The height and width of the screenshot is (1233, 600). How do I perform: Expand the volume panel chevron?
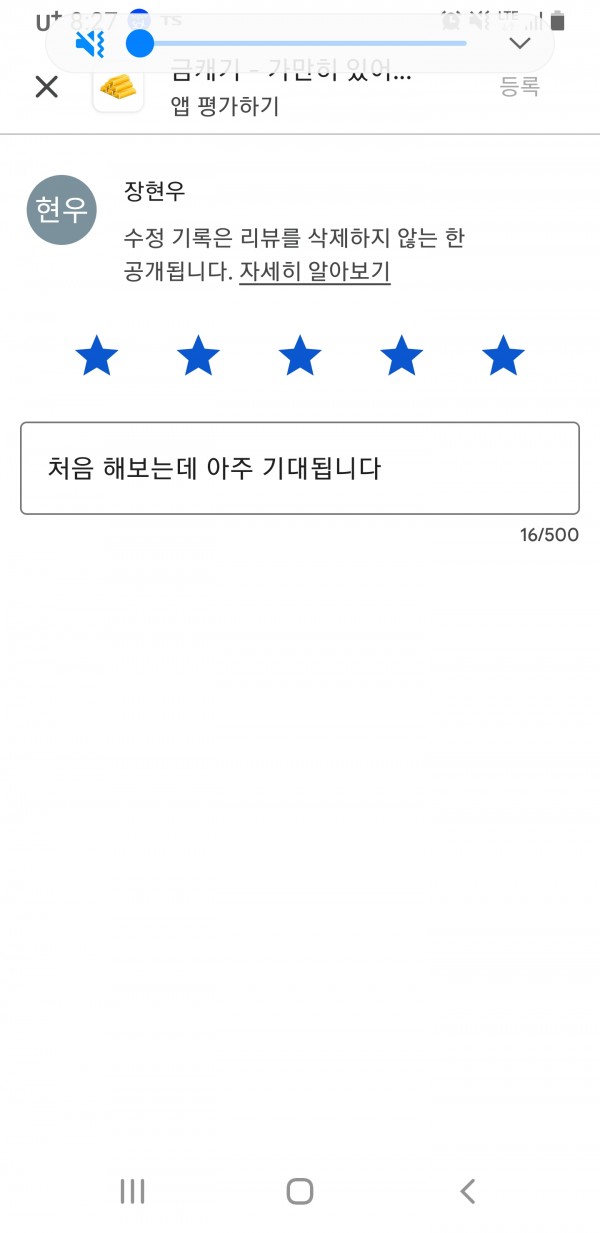[x=519, y=43]
